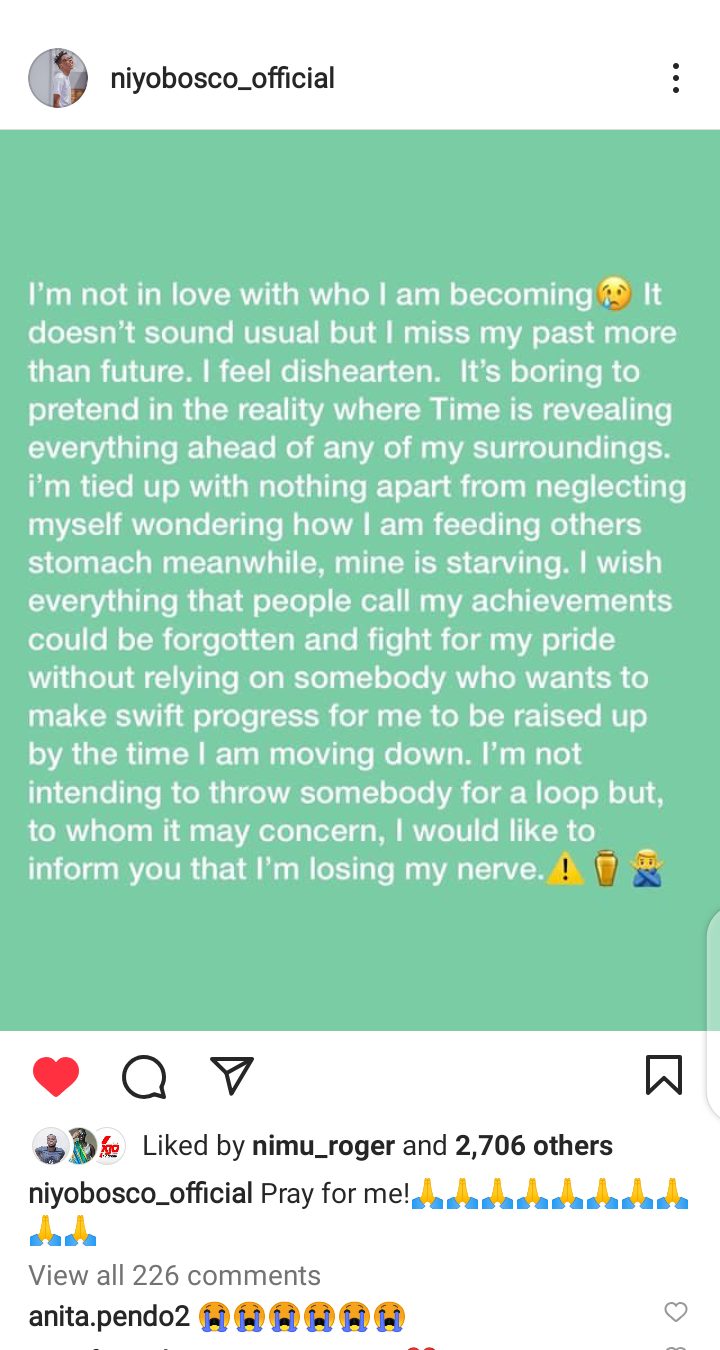Unlike the post with the heart icon
The image size is (720, 1350).
tap(56, 1077)
